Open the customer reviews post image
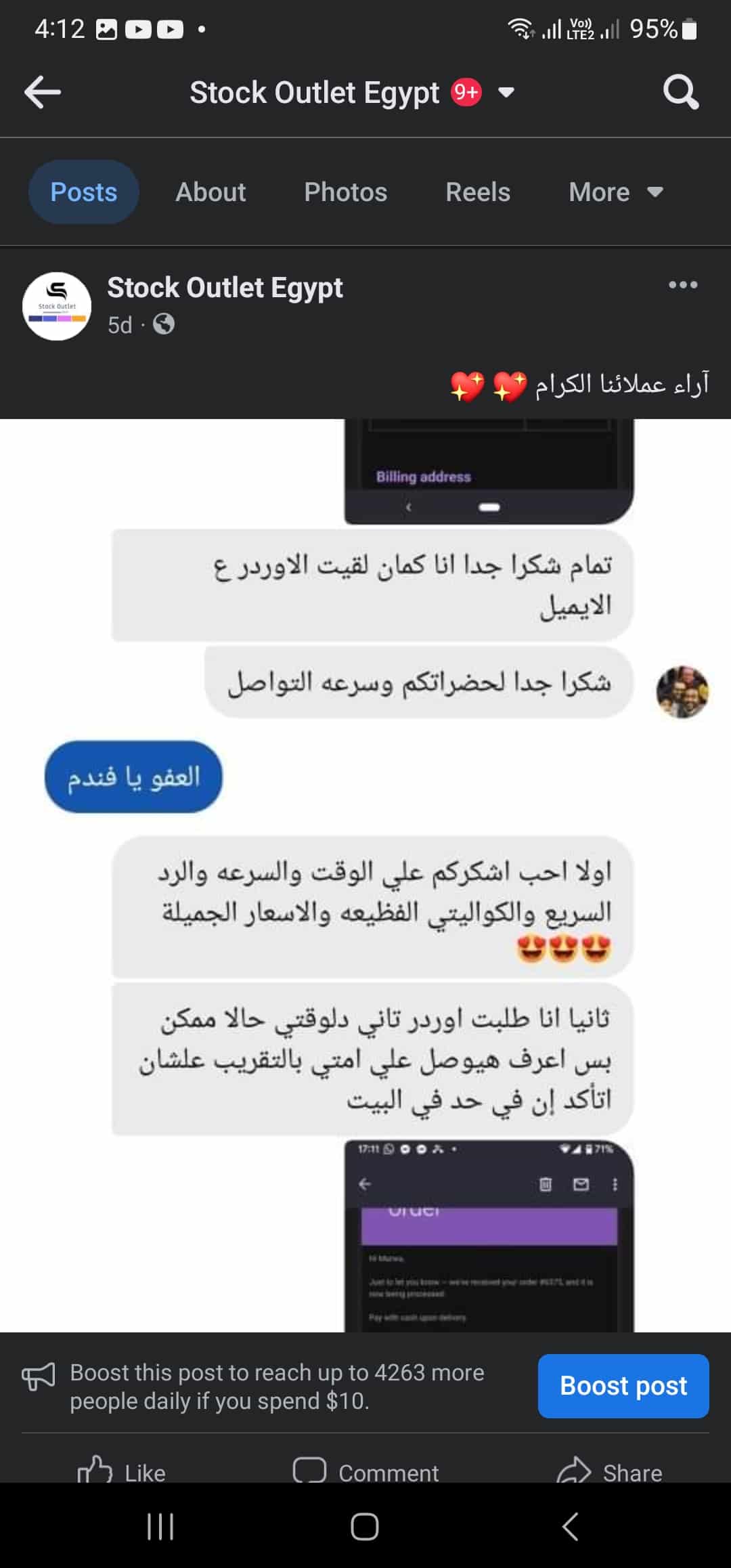 (x=365, y=875)
